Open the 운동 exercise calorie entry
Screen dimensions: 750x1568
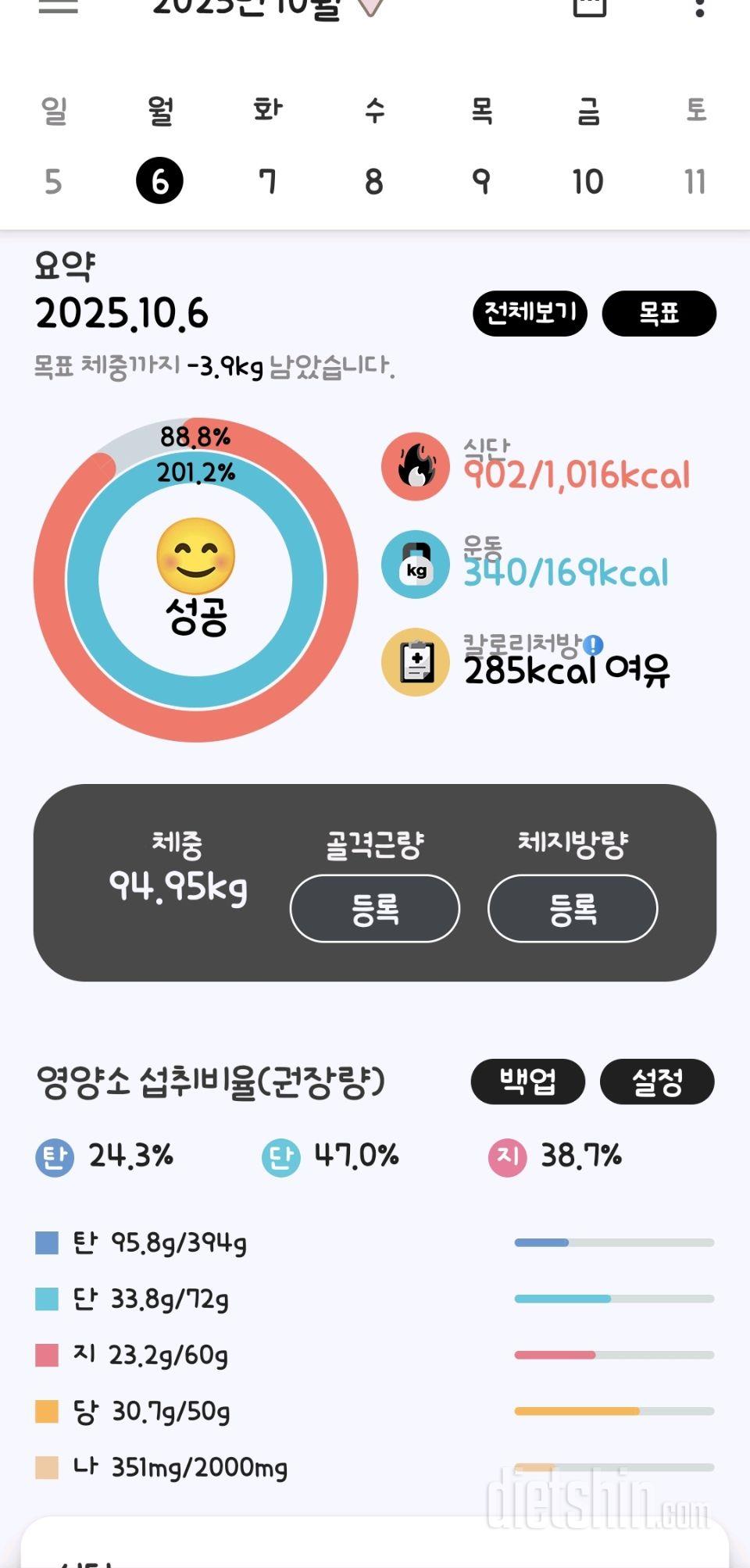566,565
